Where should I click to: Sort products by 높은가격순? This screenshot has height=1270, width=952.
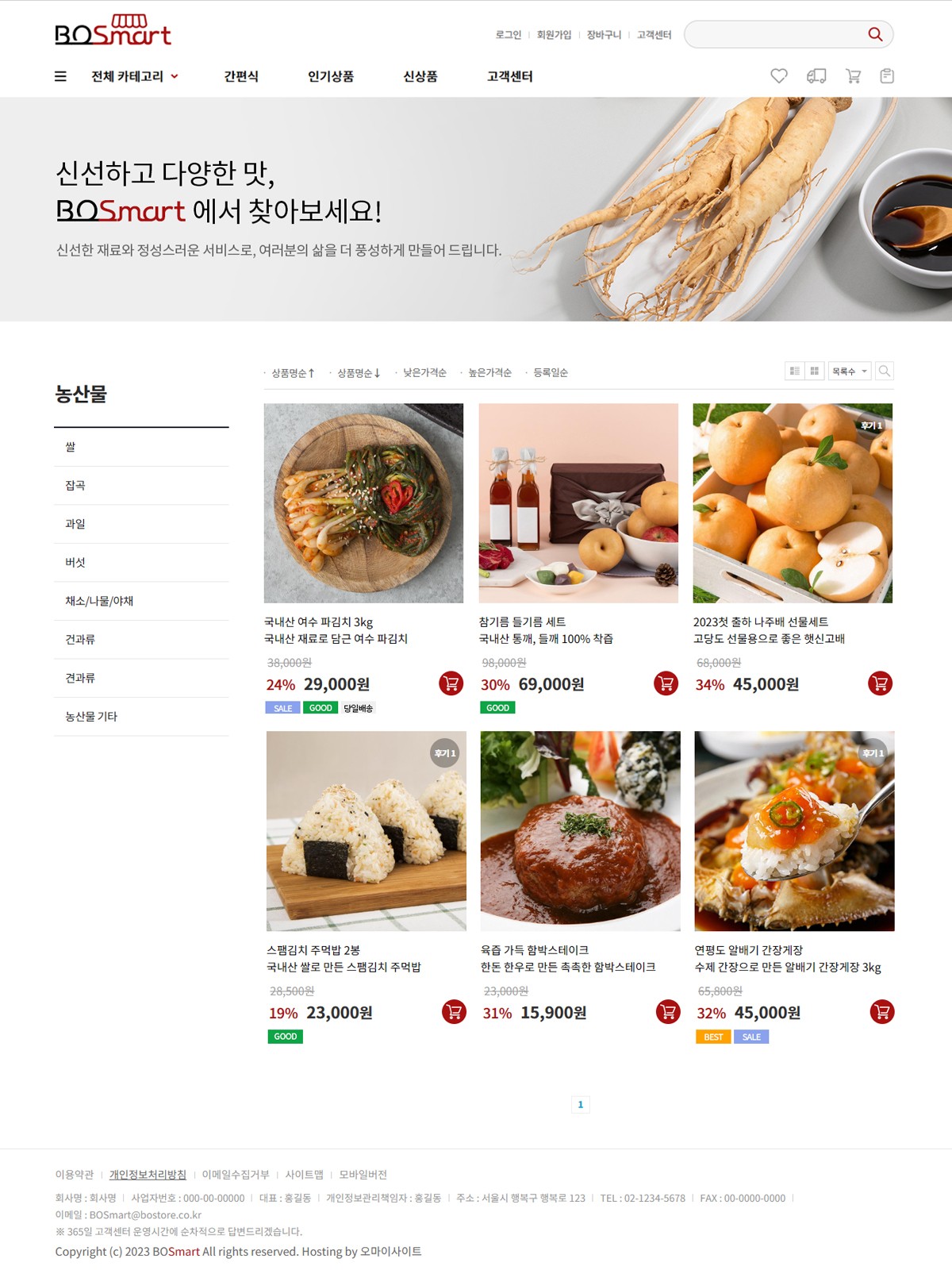point(489,372)
